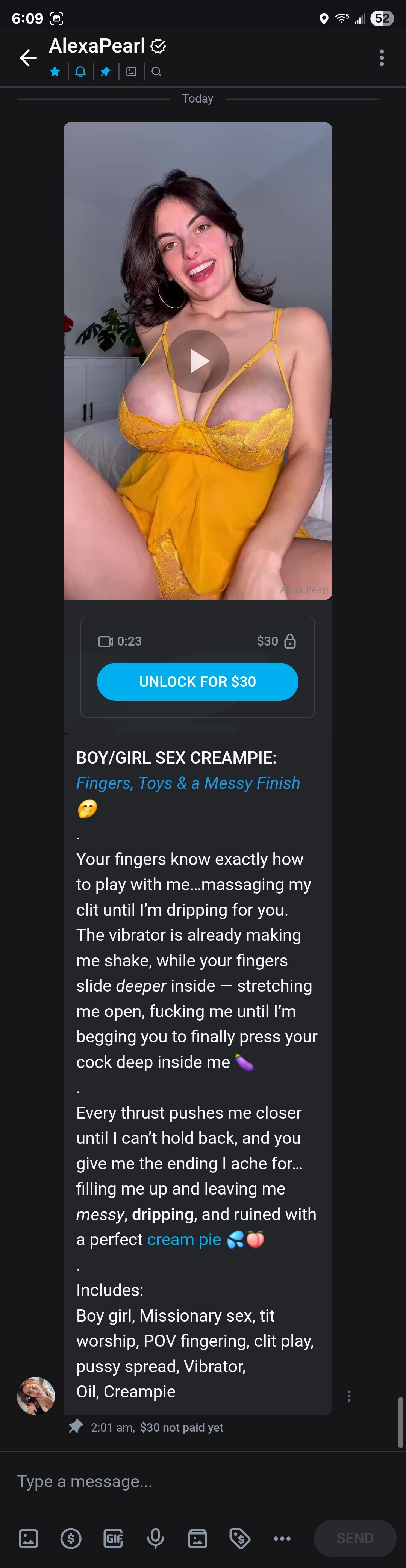This screenshot has width=406, height=1568.
Task: Open the vault media icon
Action: tap(198, 1539)
